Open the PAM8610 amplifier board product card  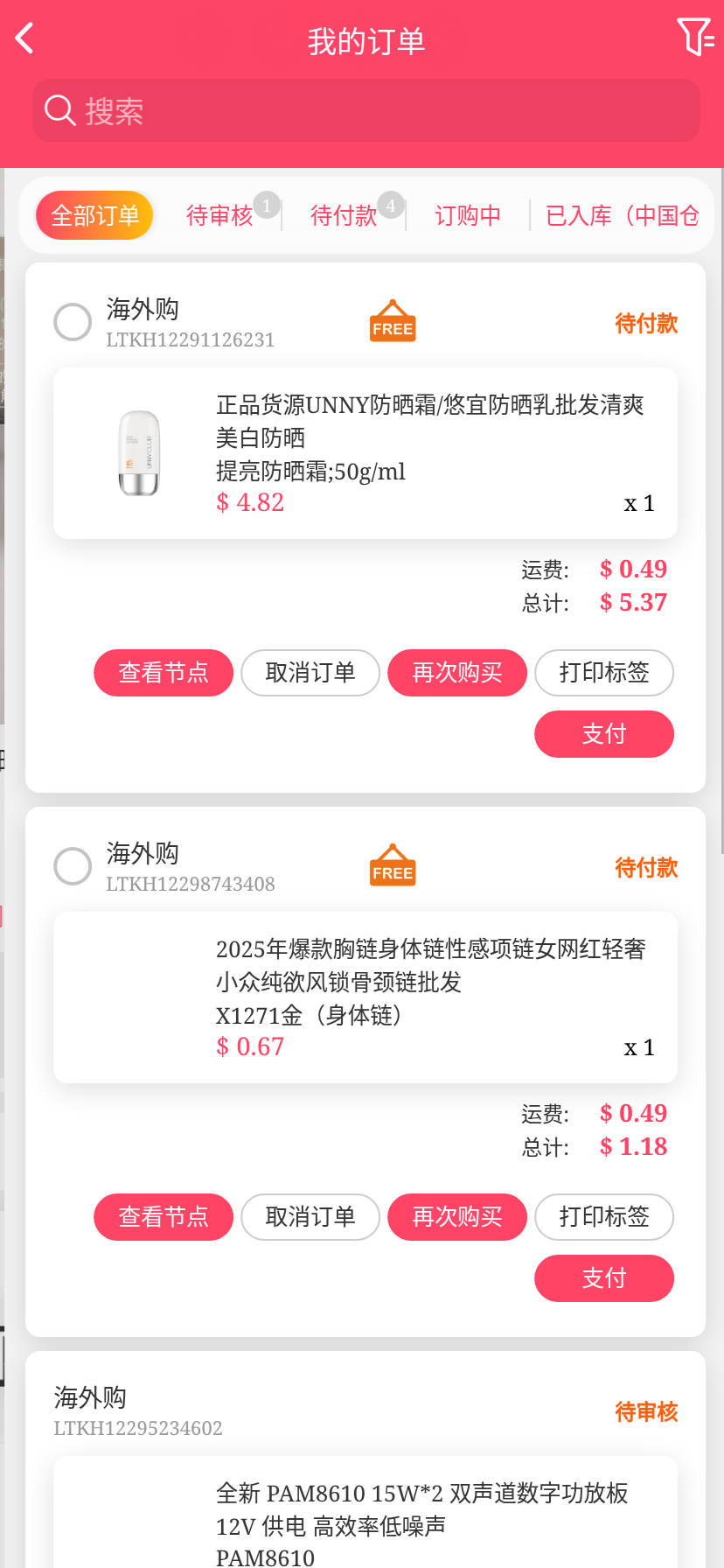[365, 1518]
